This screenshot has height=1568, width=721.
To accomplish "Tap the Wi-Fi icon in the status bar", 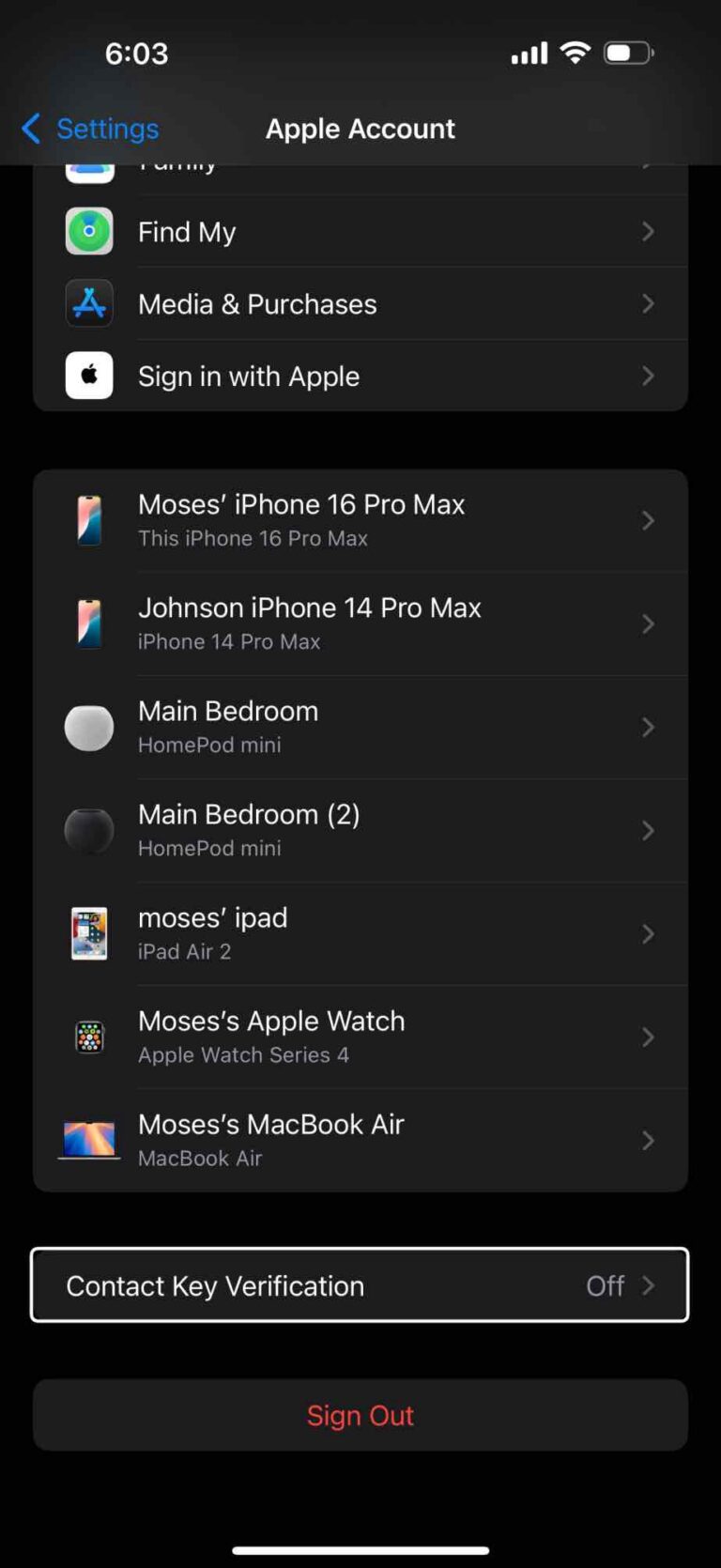I will pyautogui.click(x=575, y=53).
